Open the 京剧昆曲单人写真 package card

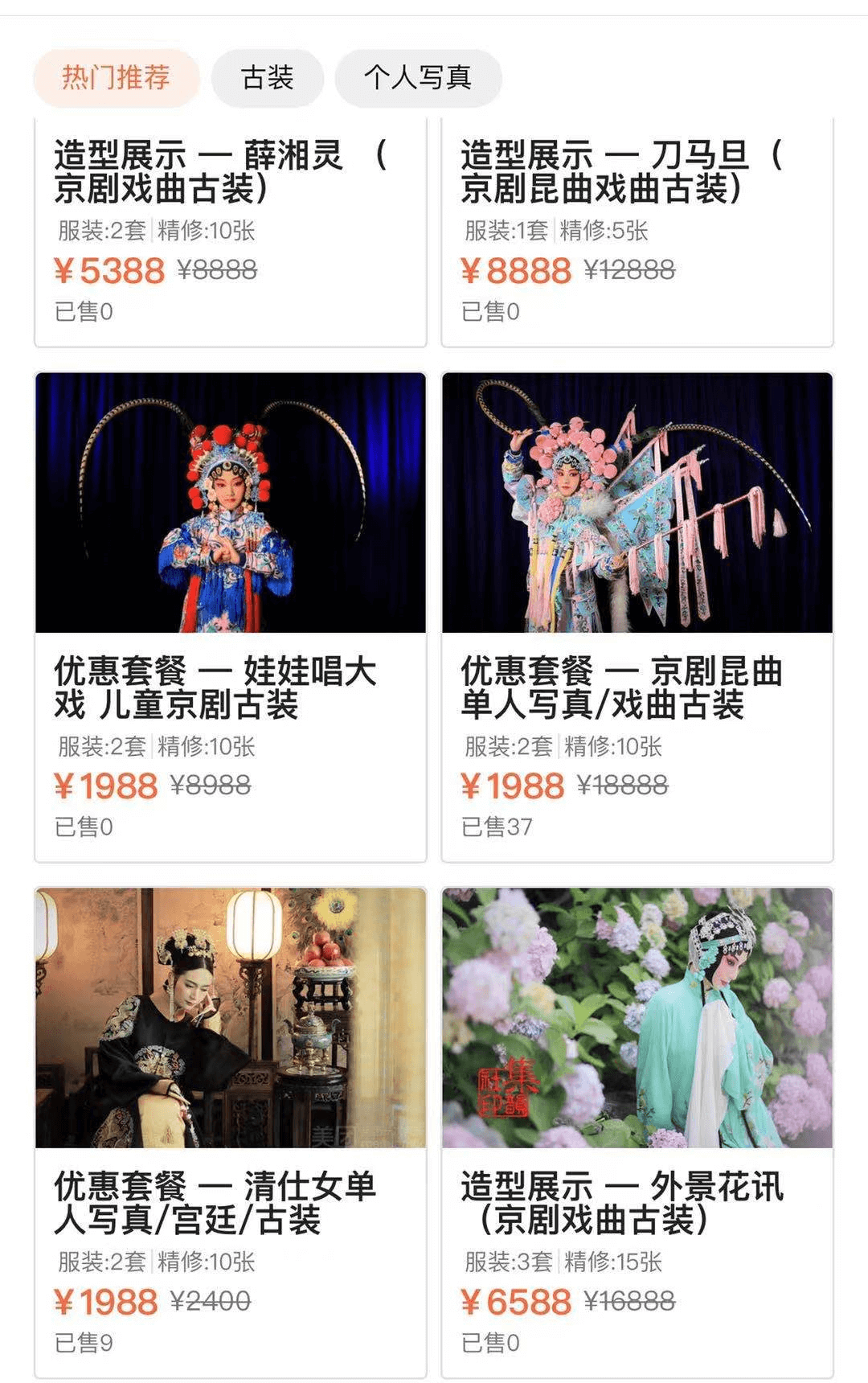point(637,615)
